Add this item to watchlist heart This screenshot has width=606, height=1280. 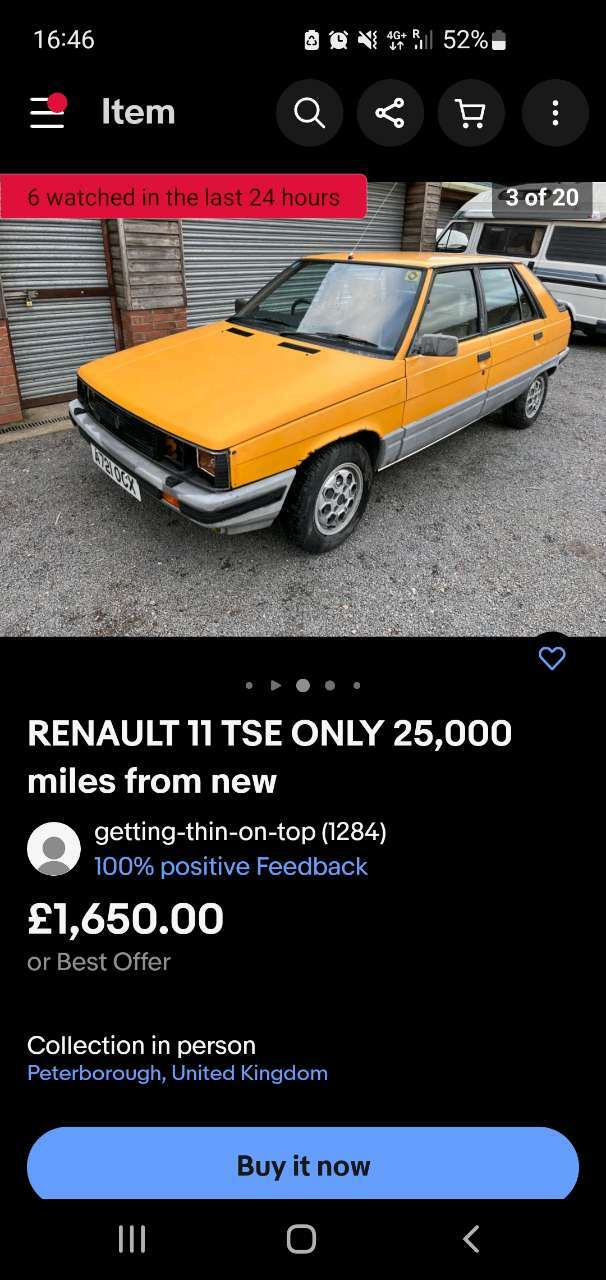[552, 658]
